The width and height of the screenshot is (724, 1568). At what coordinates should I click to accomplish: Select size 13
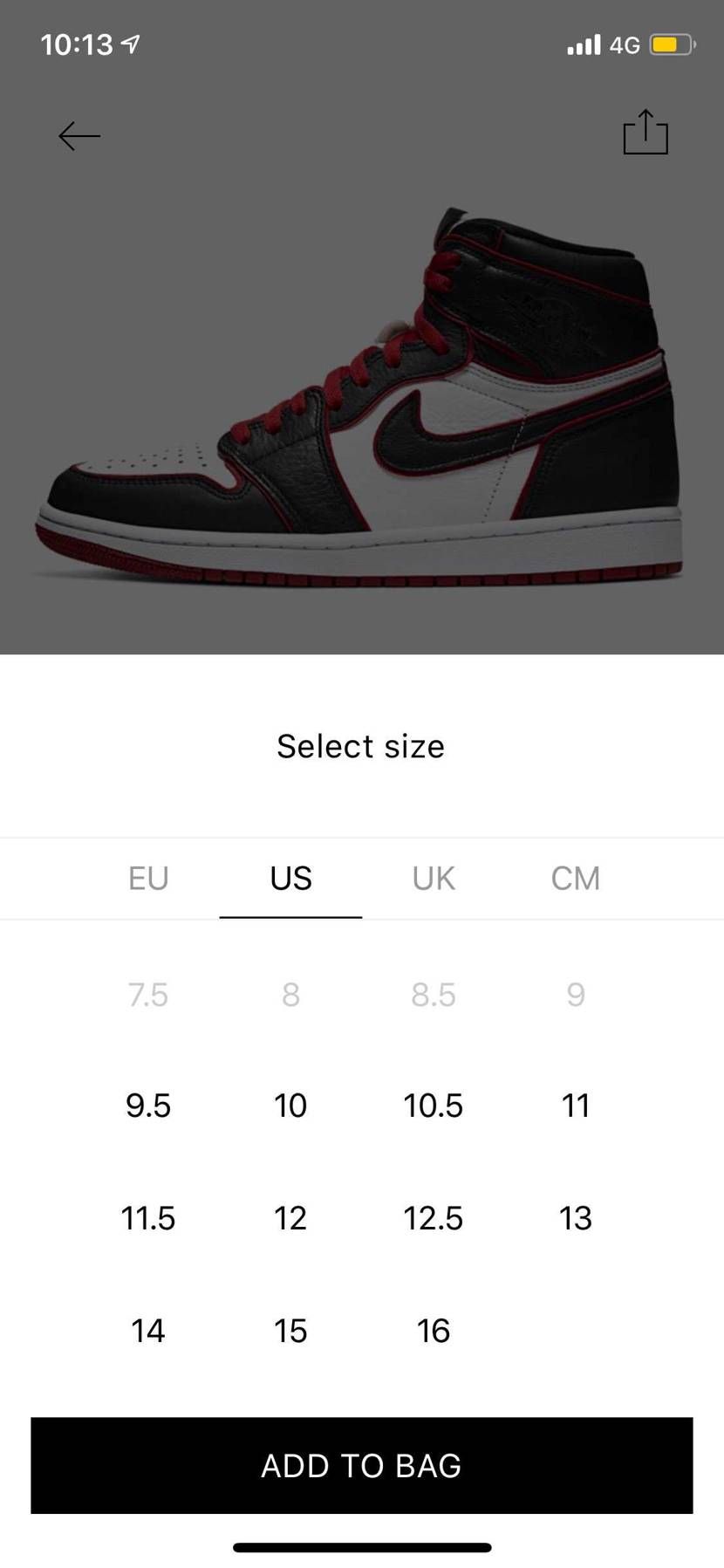point(576,1218)
